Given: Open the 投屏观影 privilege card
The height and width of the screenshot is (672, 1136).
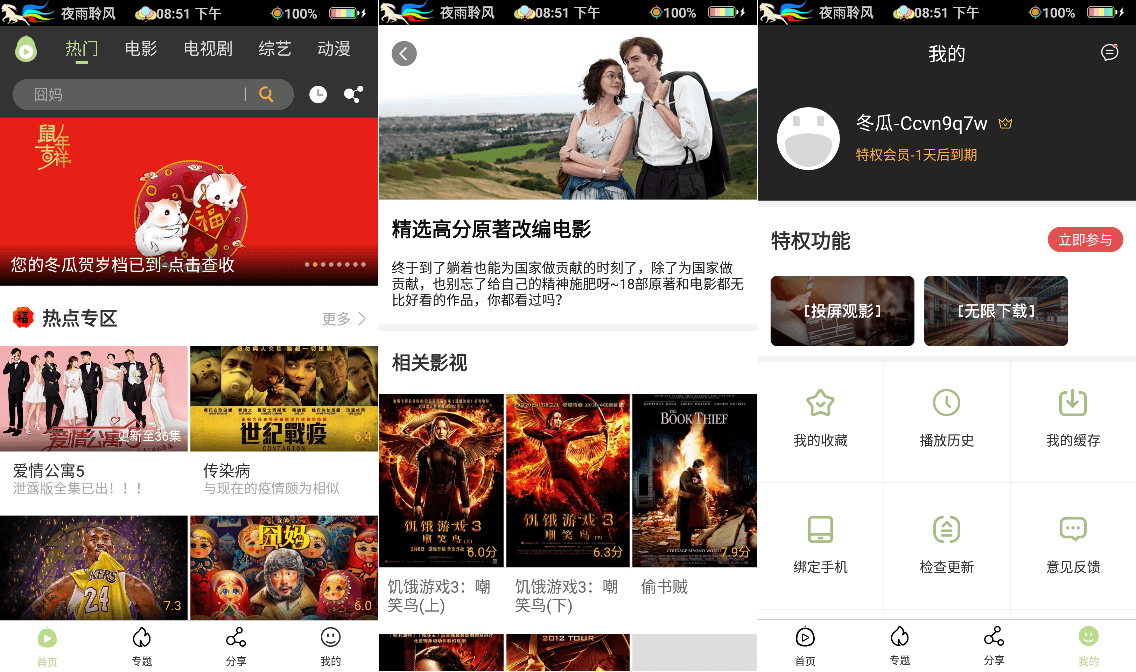Looking at the screenshot, I should (842, 311).
